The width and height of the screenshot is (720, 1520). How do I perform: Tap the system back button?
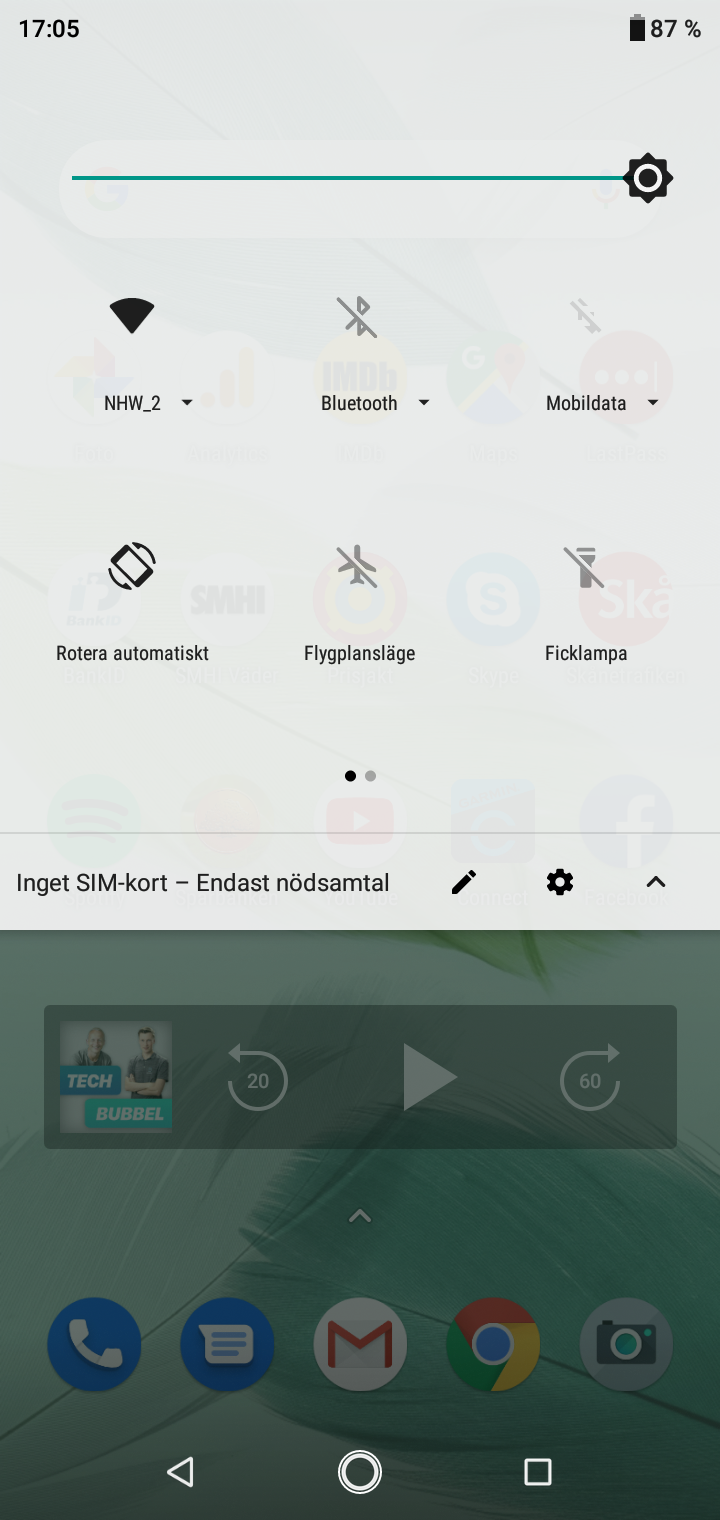click(x=181, y=1471)
